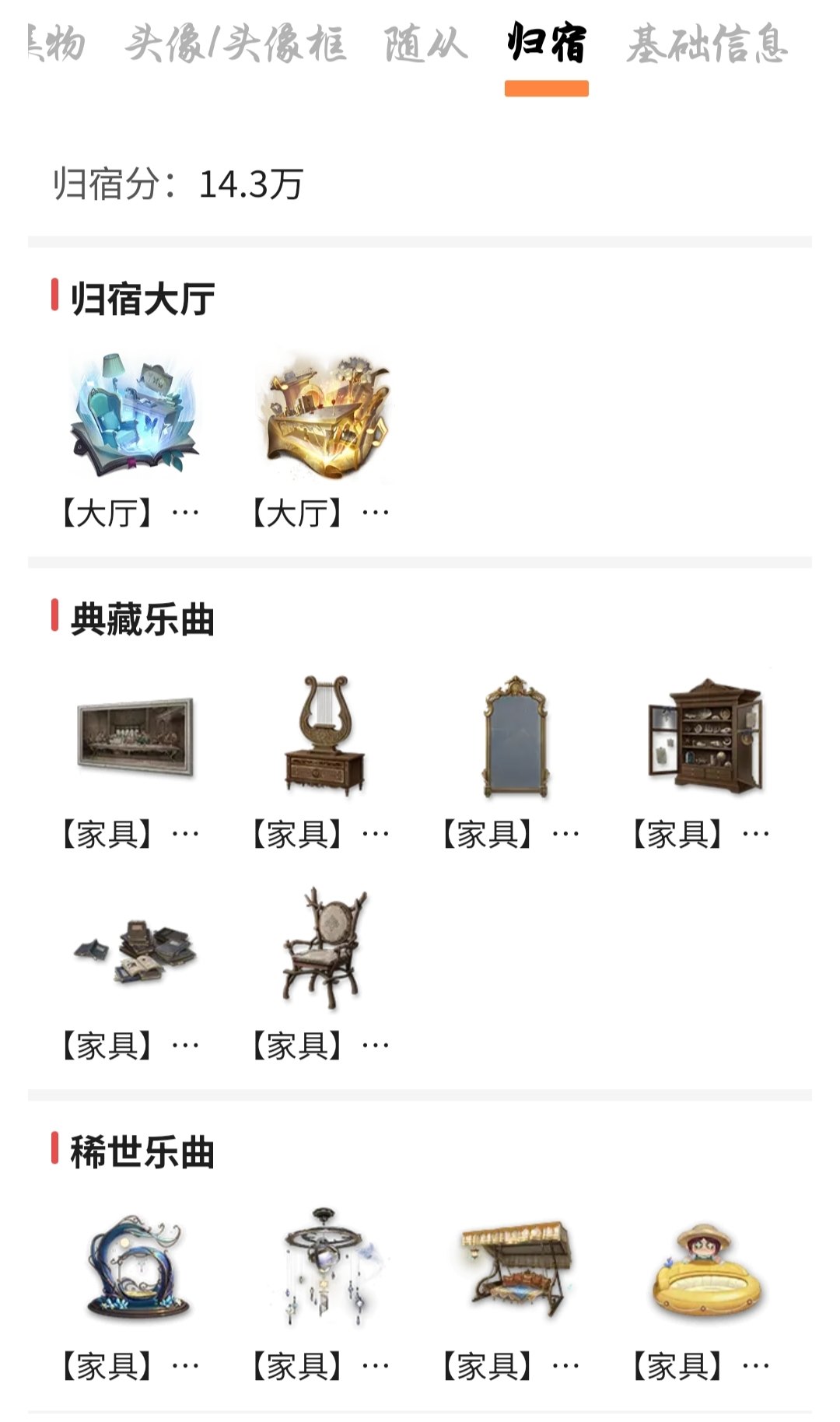The width and height of the screenshot is (840, 1422).
Task: View the blue wave moon ornament furniture
Action: point(134,1268)
